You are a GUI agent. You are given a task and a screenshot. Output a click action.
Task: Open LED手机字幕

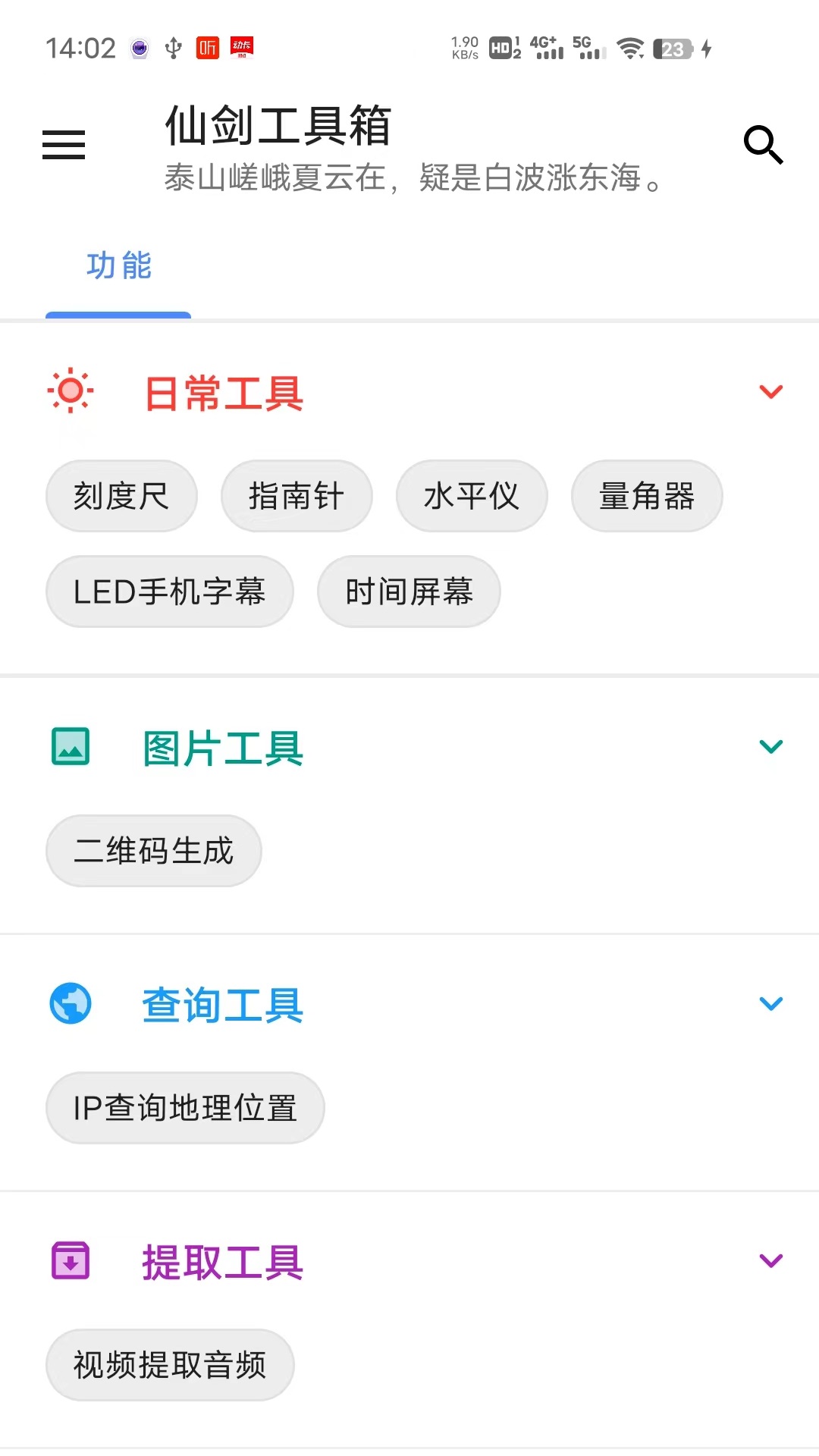pyautogui.click(x=169, y=591)
